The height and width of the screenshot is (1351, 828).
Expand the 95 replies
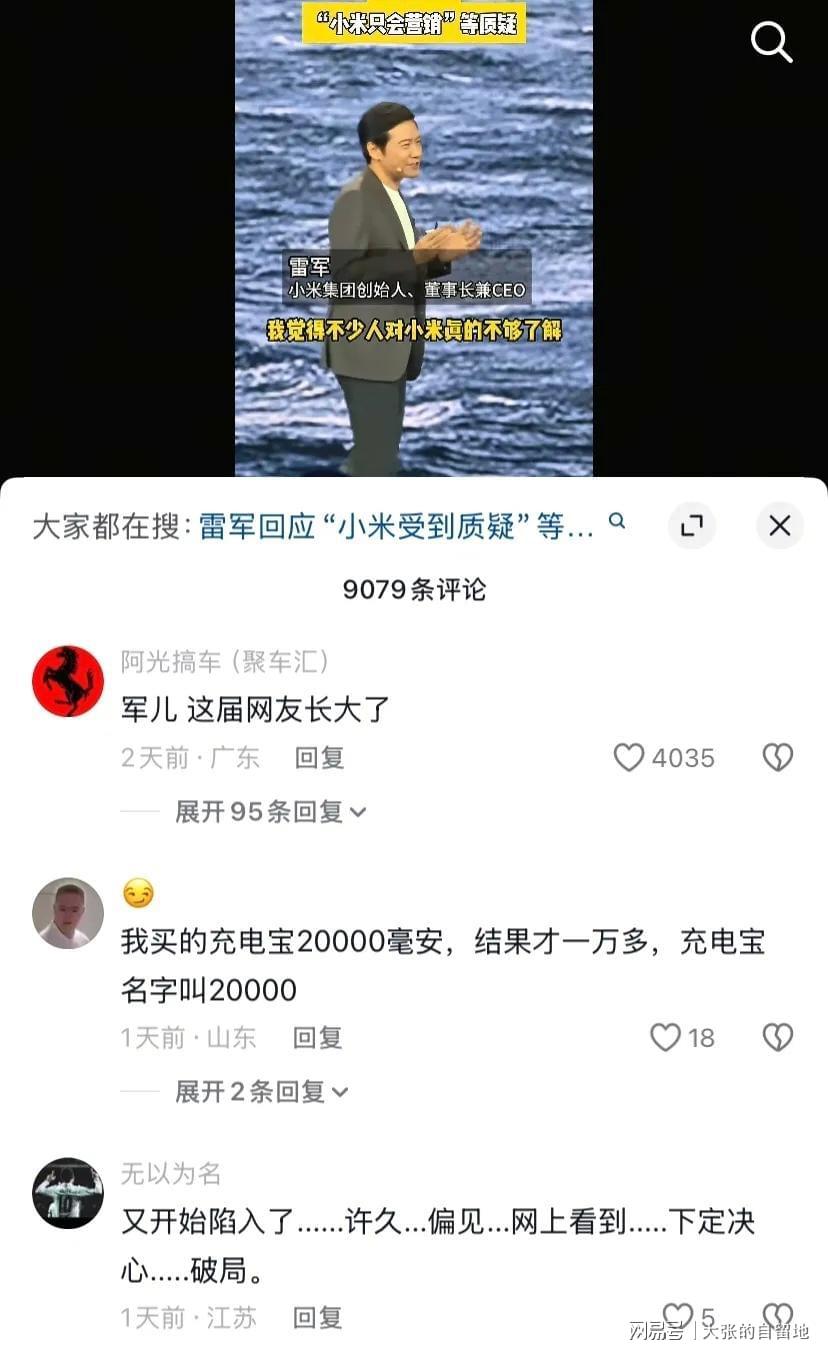(x=270, y=812)
